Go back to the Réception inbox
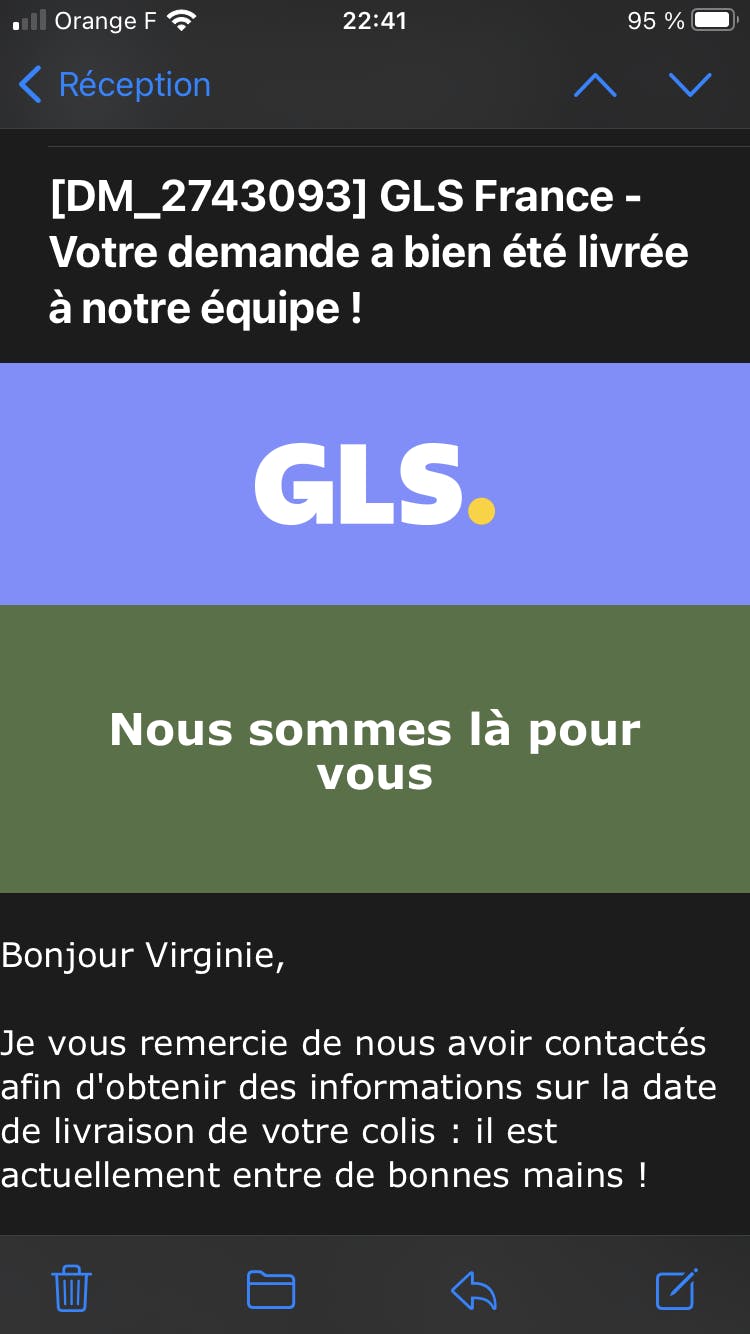 point(114,85)
